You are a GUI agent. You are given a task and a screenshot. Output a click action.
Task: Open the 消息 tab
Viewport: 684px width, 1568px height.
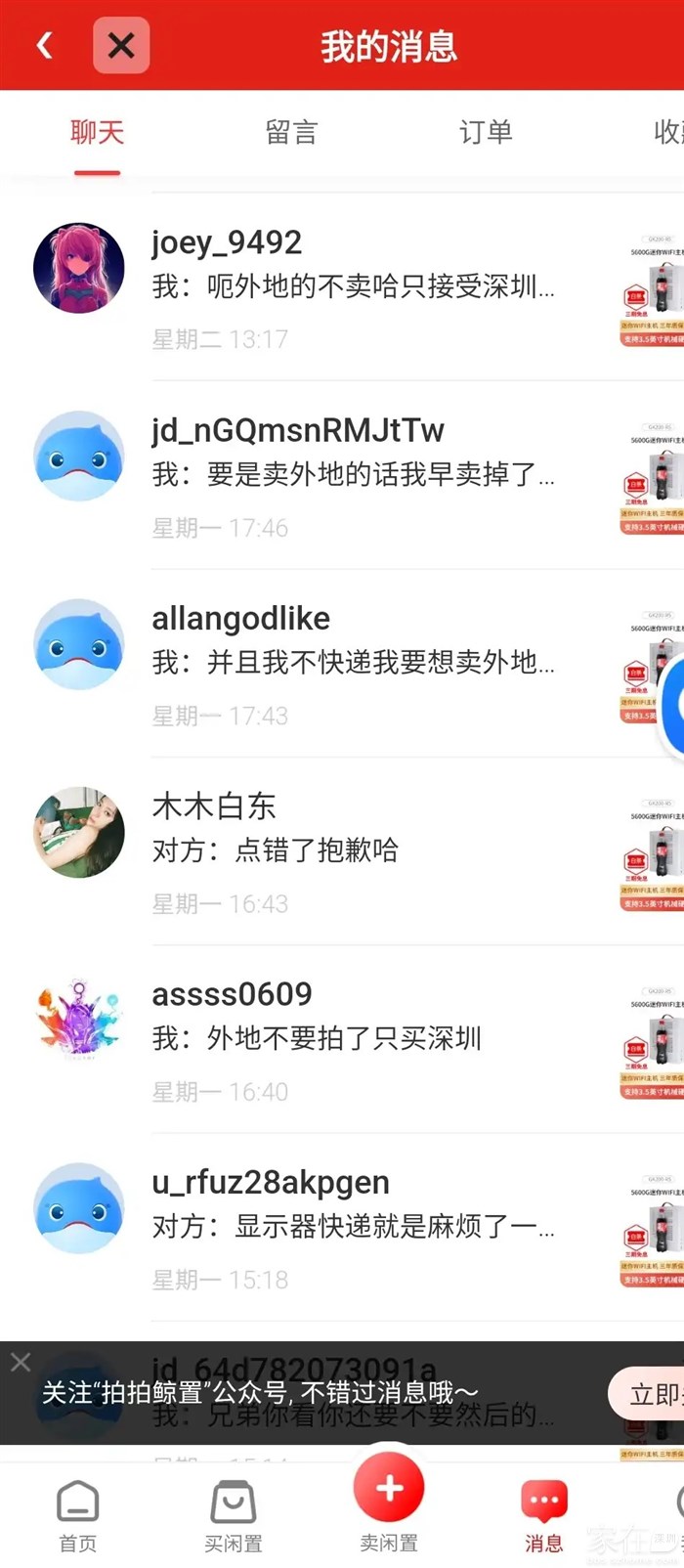point(543,1514)
